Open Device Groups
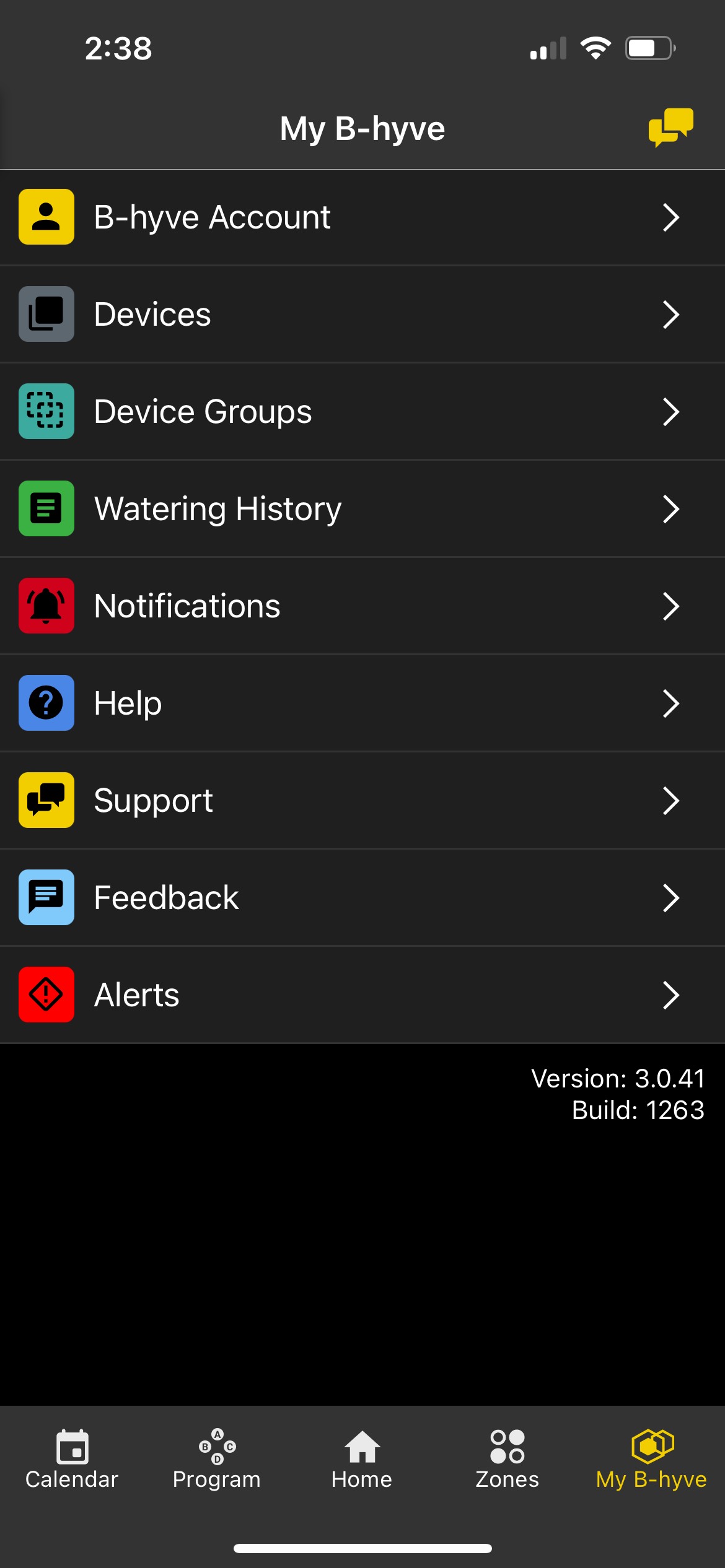 point(362,412)
